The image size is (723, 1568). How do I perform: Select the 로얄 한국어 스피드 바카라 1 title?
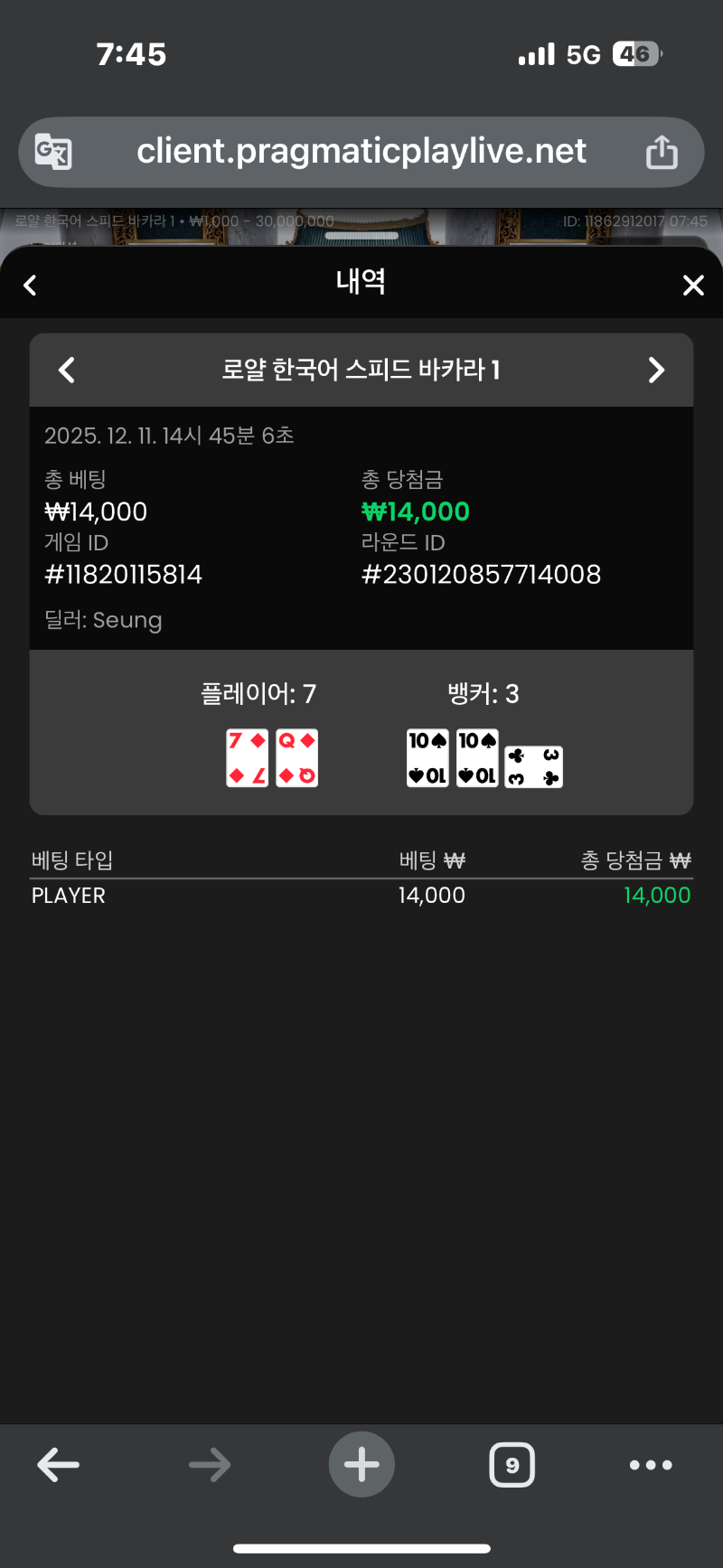pyautogui.click(x=361, y=370)
